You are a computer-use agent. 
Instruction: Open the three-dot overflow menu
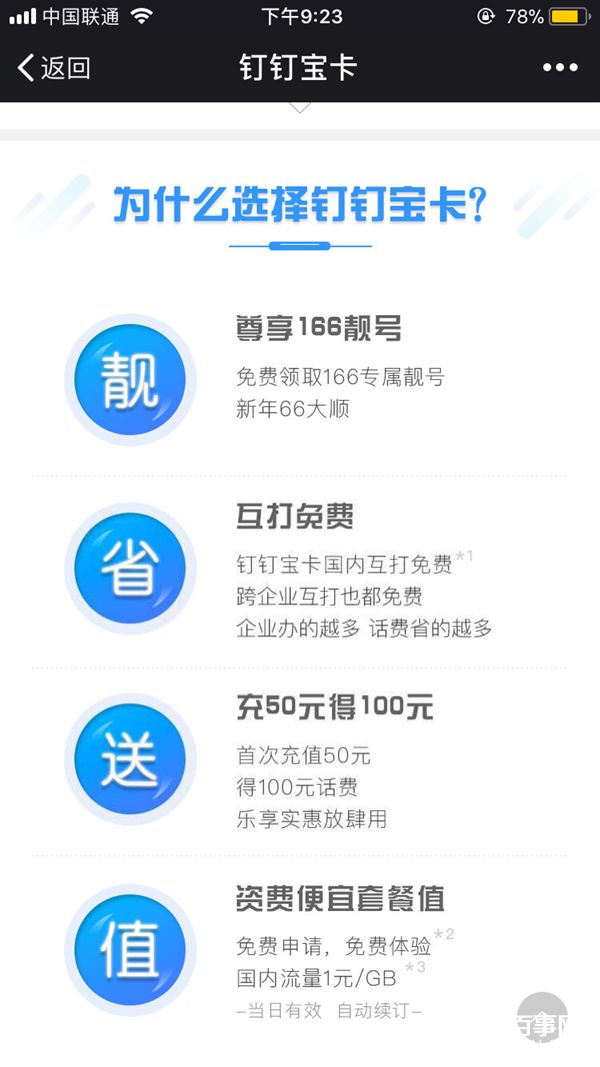(x=560, y=67)
